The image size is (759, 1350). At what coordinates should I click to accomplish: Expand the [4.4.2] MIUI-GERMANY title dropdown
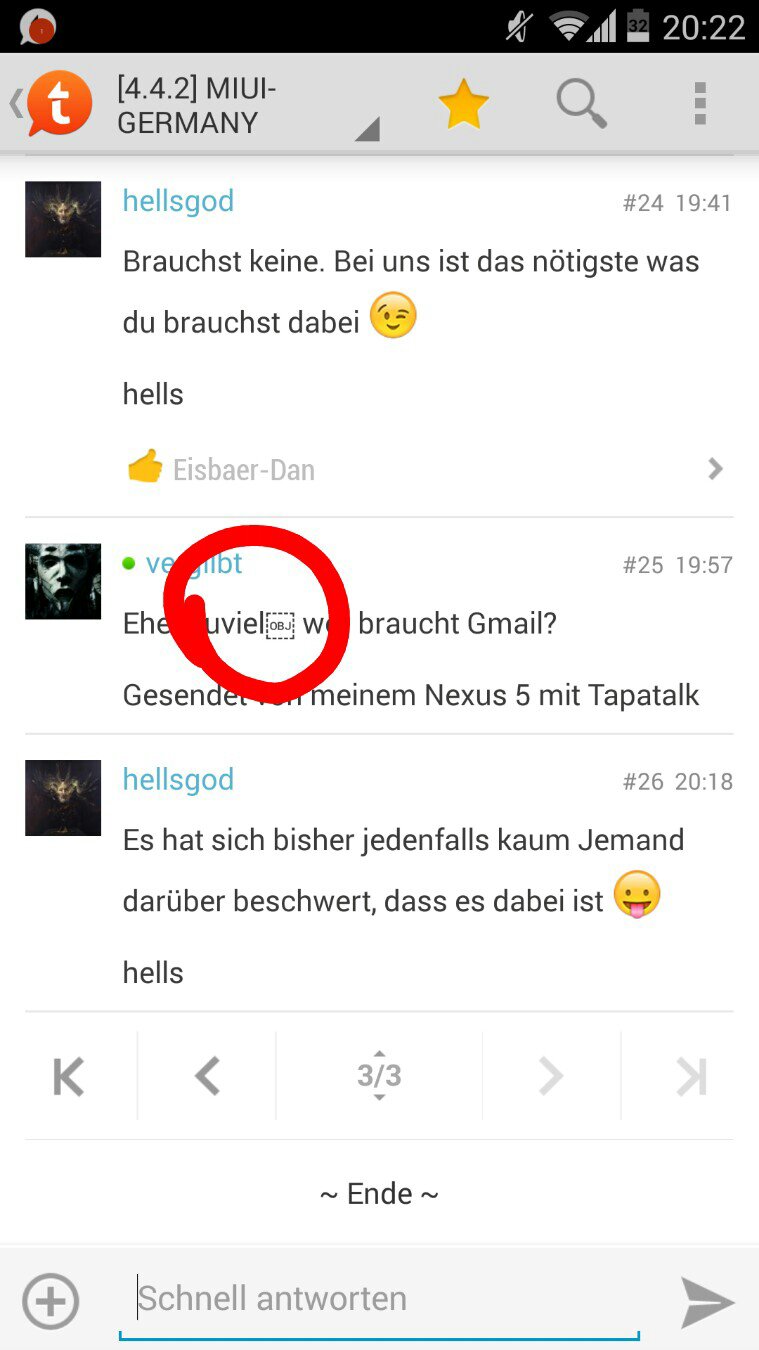(245, 106)
